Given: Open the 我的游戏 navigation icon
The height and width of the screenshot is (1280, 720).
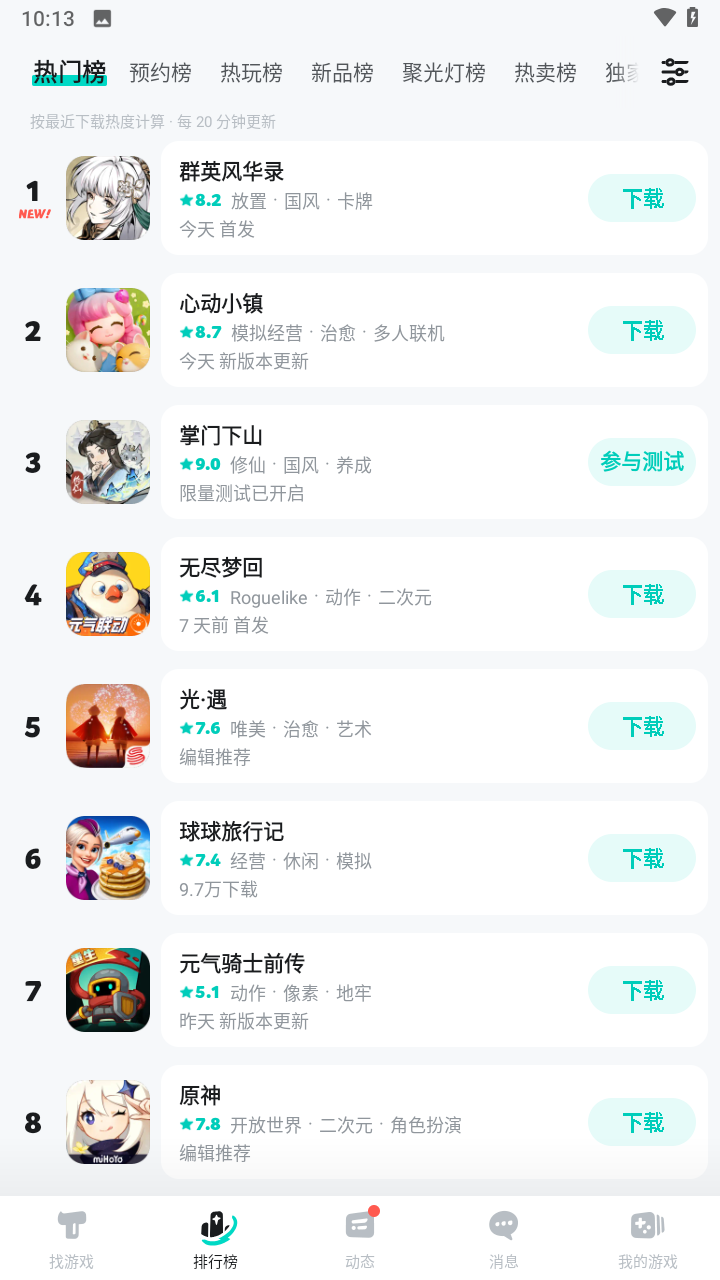Looking at the screenshot, I should 647,1224.
